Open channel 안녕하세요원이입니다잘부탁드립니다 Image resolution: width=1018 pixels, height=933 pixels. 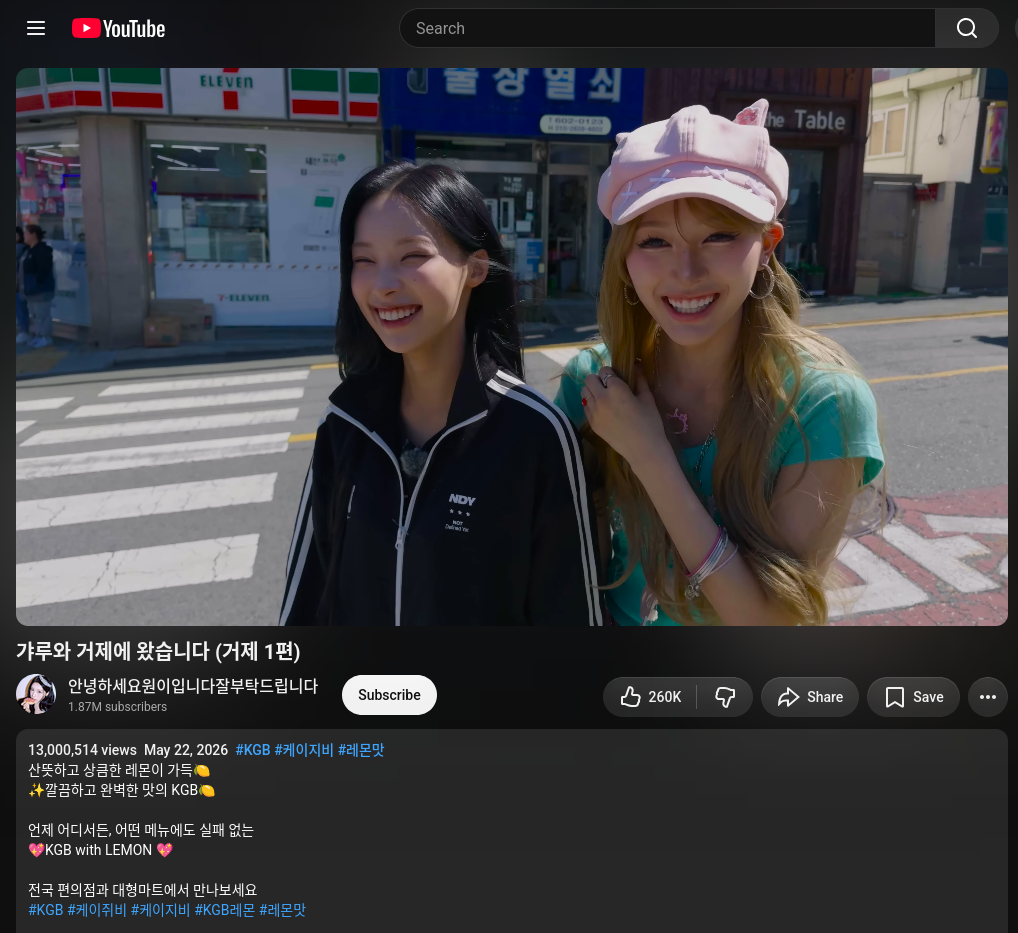coord(193,686)
